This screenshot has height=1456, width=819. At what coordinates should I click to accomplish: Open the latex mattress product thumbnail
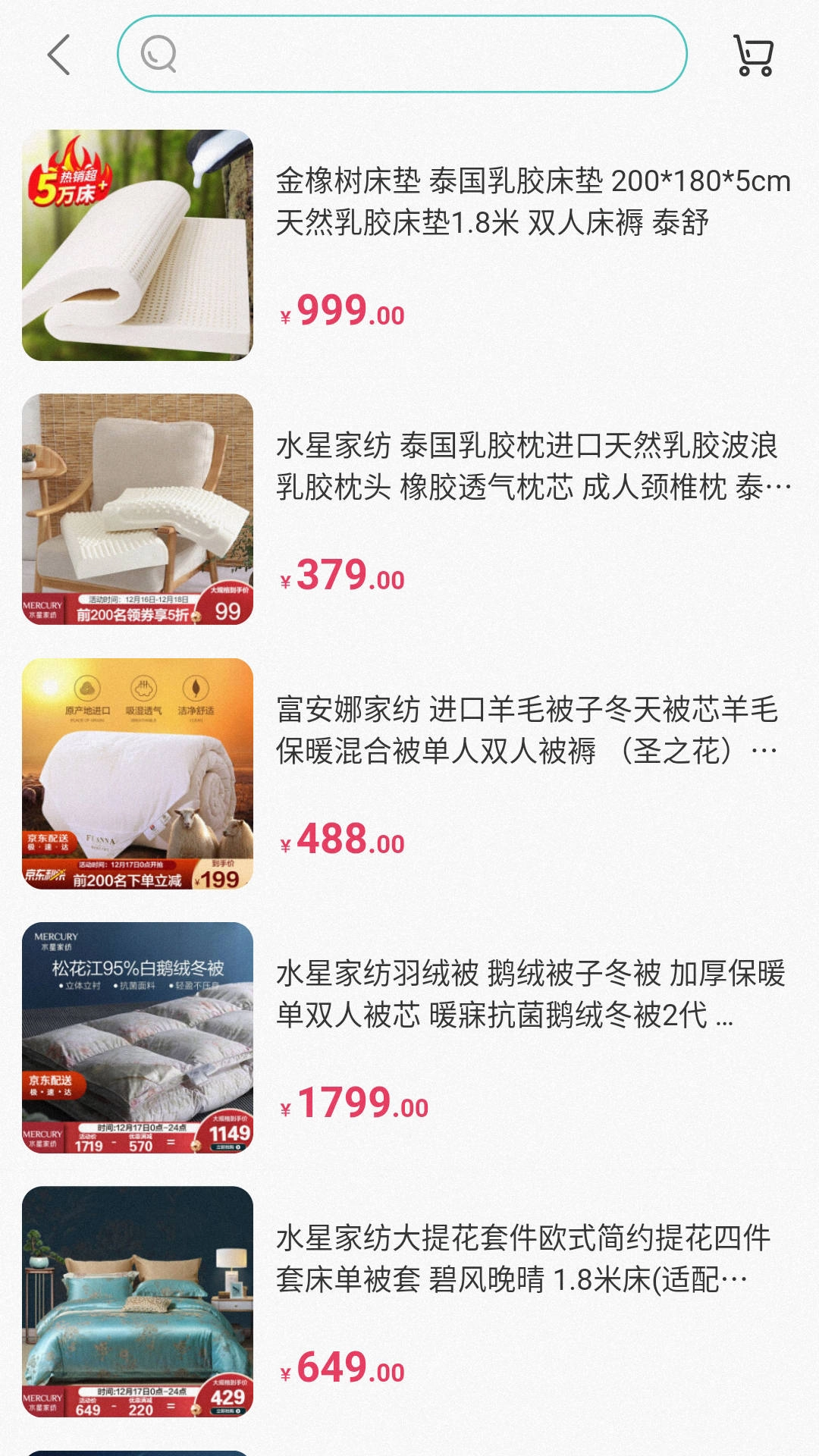[139, 245]
